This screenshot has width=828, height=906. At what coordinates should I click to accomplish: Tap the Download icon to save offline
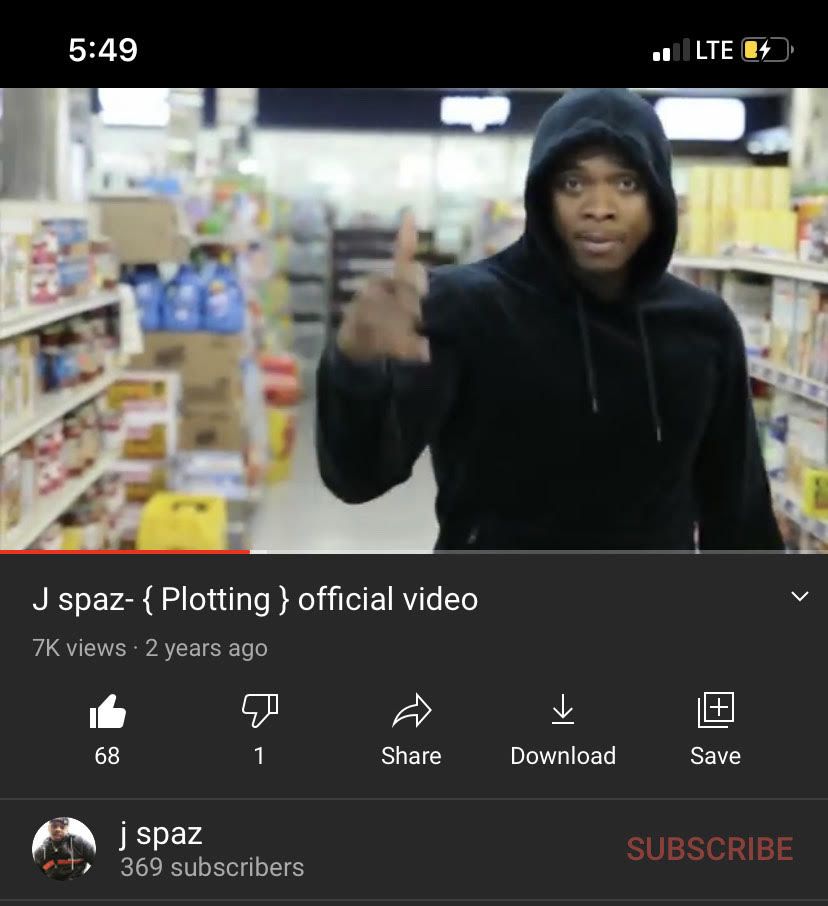563,712
